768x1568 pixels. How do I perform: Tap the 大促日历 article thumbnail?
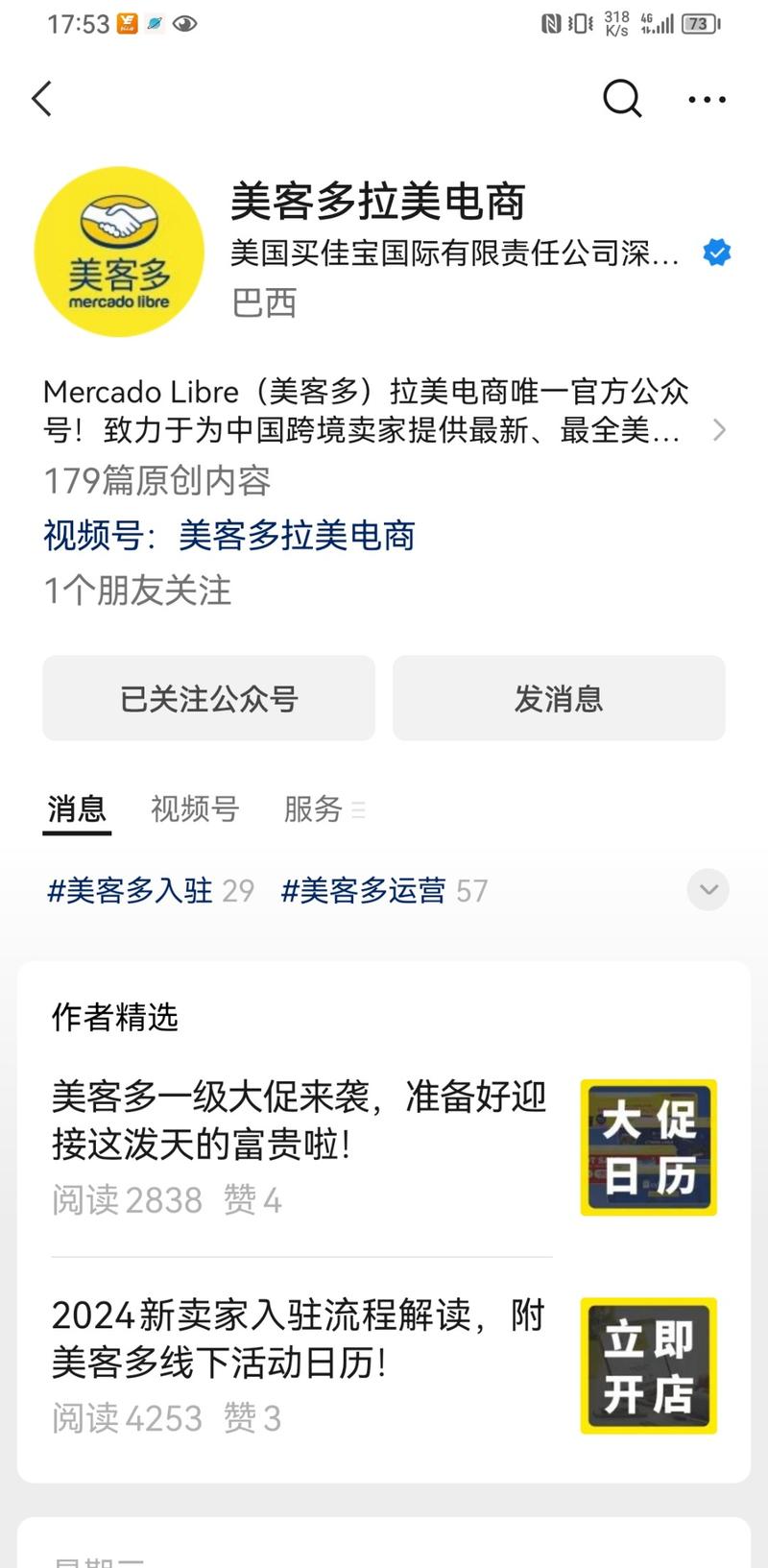coord(648,1148)
